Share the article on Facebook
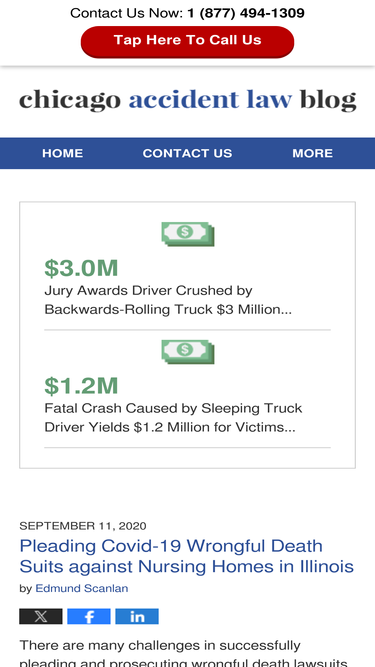 (x=89, y=616)
